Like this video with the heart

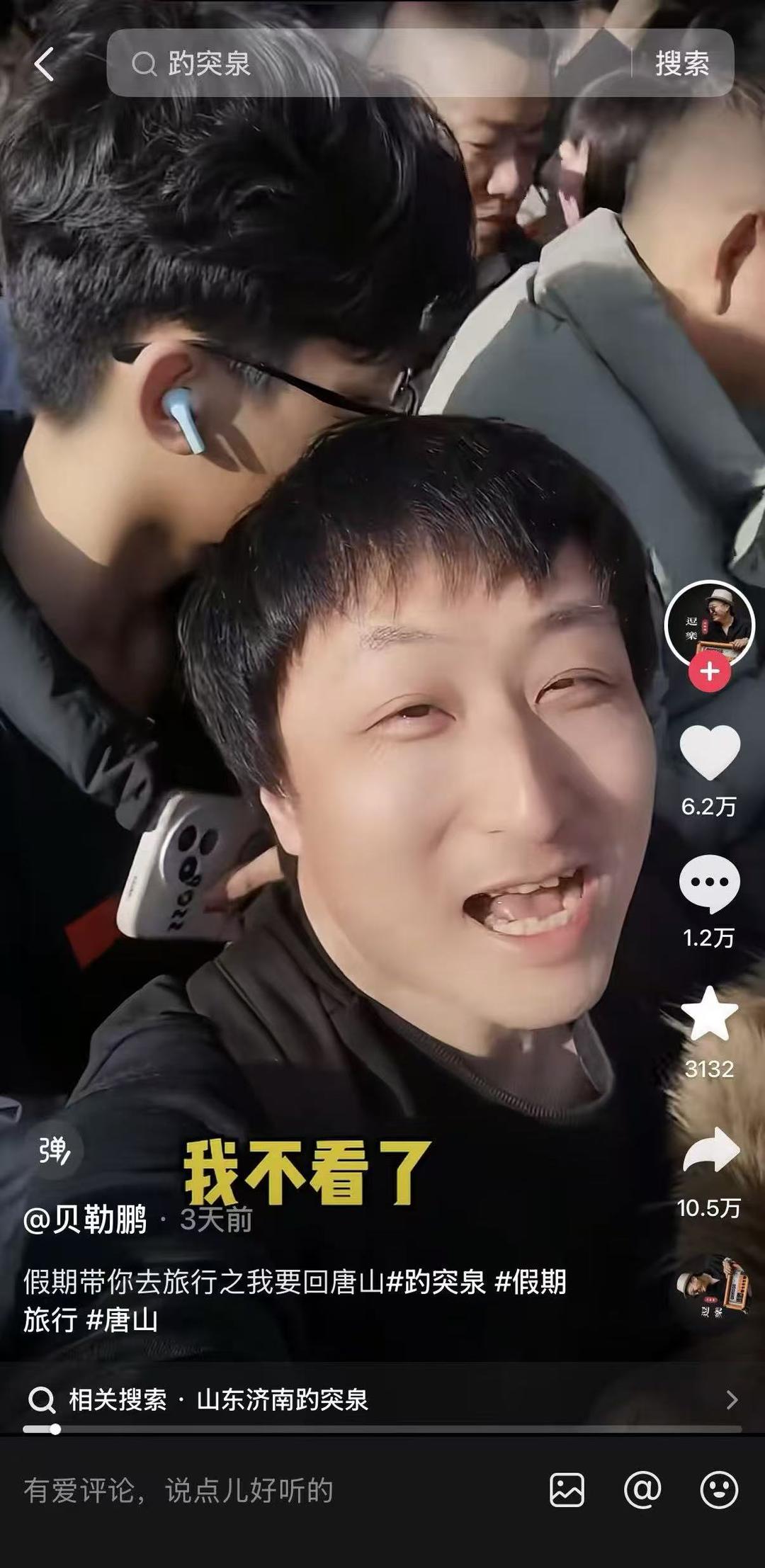[x=709, y=754]
